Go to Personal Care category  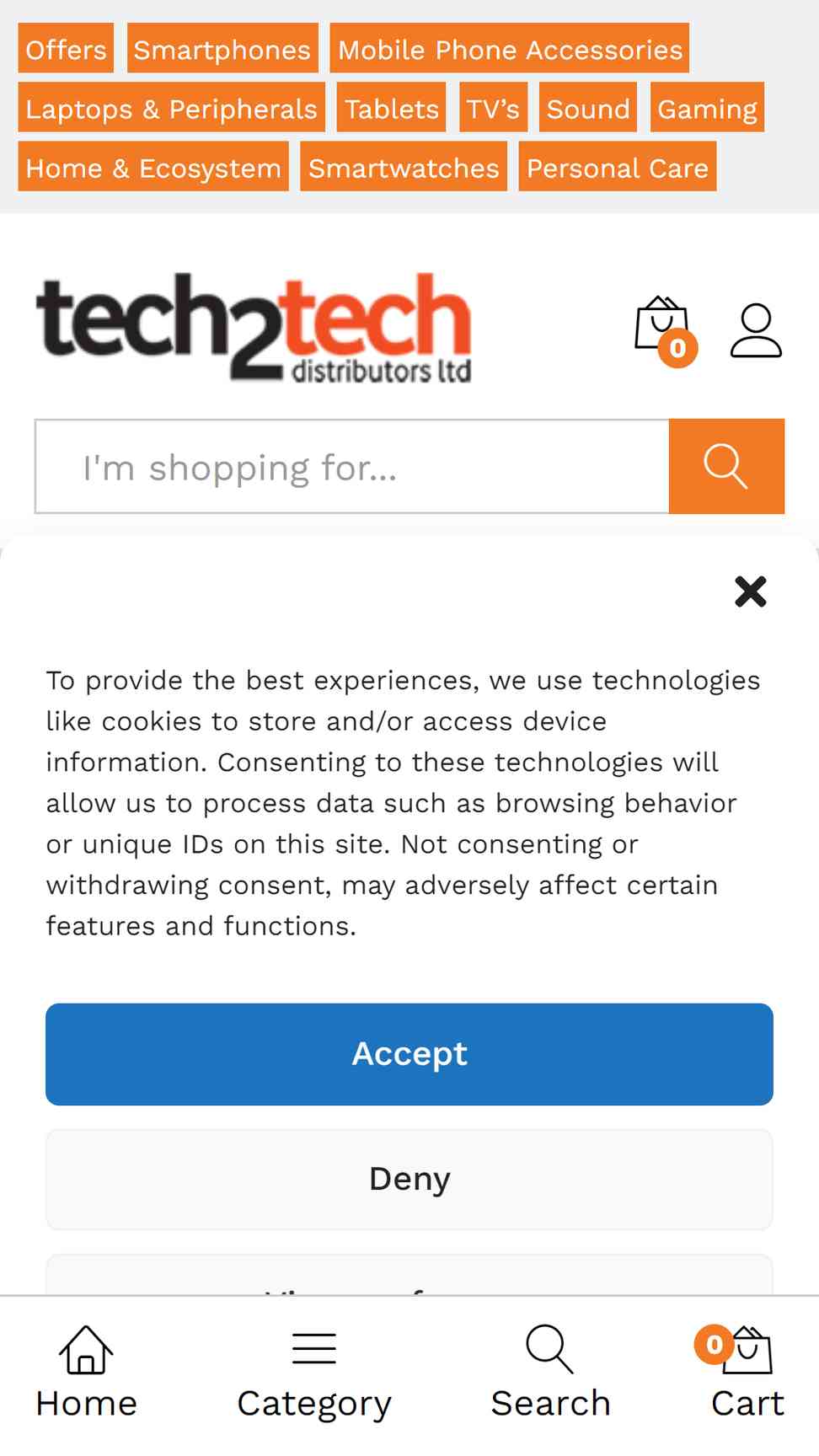coord(618,167)
